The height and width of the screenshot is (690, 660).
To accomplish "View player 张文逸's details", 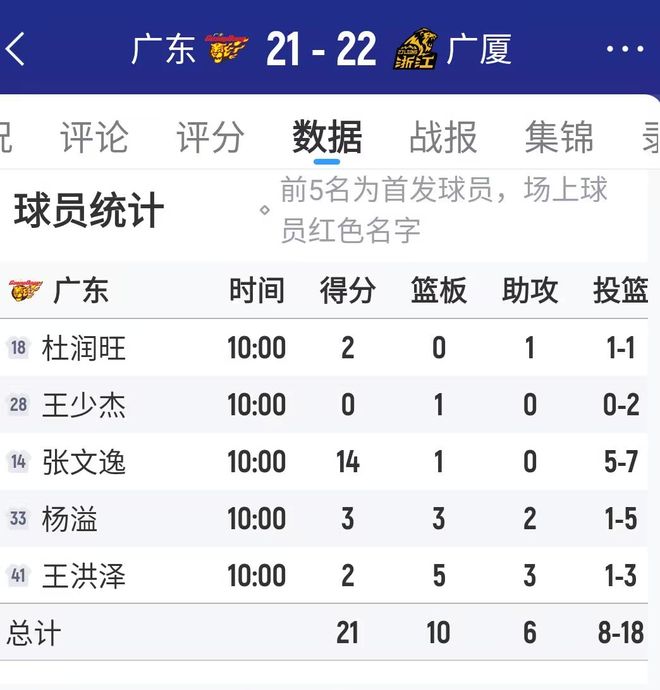I will click(x=84, y=462).
